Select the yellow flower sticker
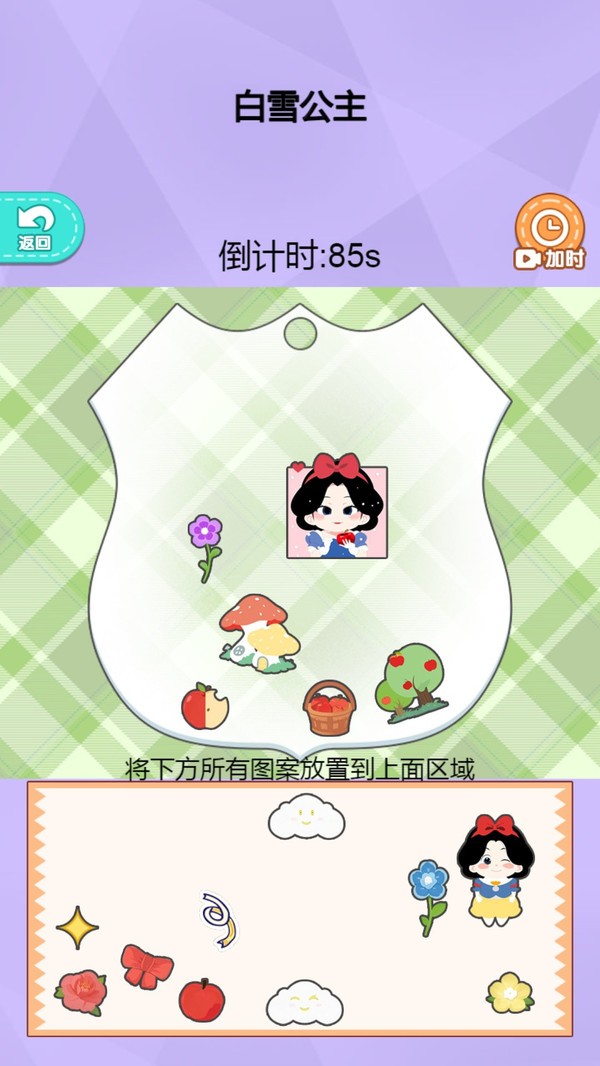Image resolution: width=600 pixels, height=1066 pixels. pyautogui.click(x=510, y=992)
